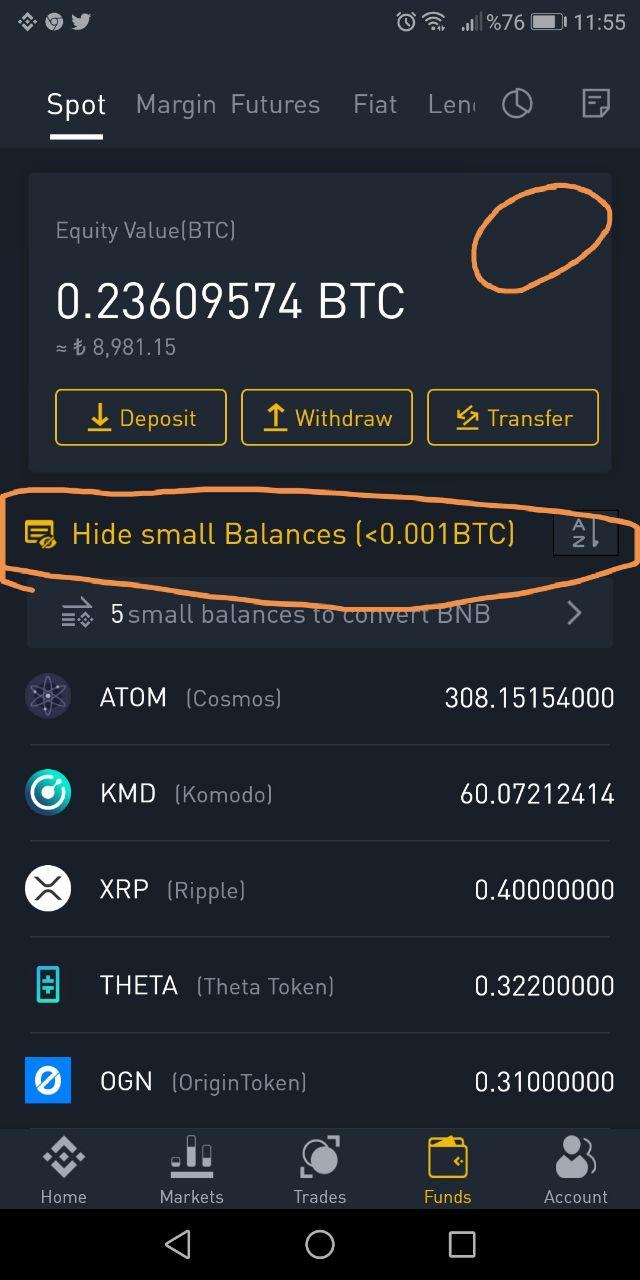
Task: Open the portfolio pie chart icon
Action: pos(517,104)
